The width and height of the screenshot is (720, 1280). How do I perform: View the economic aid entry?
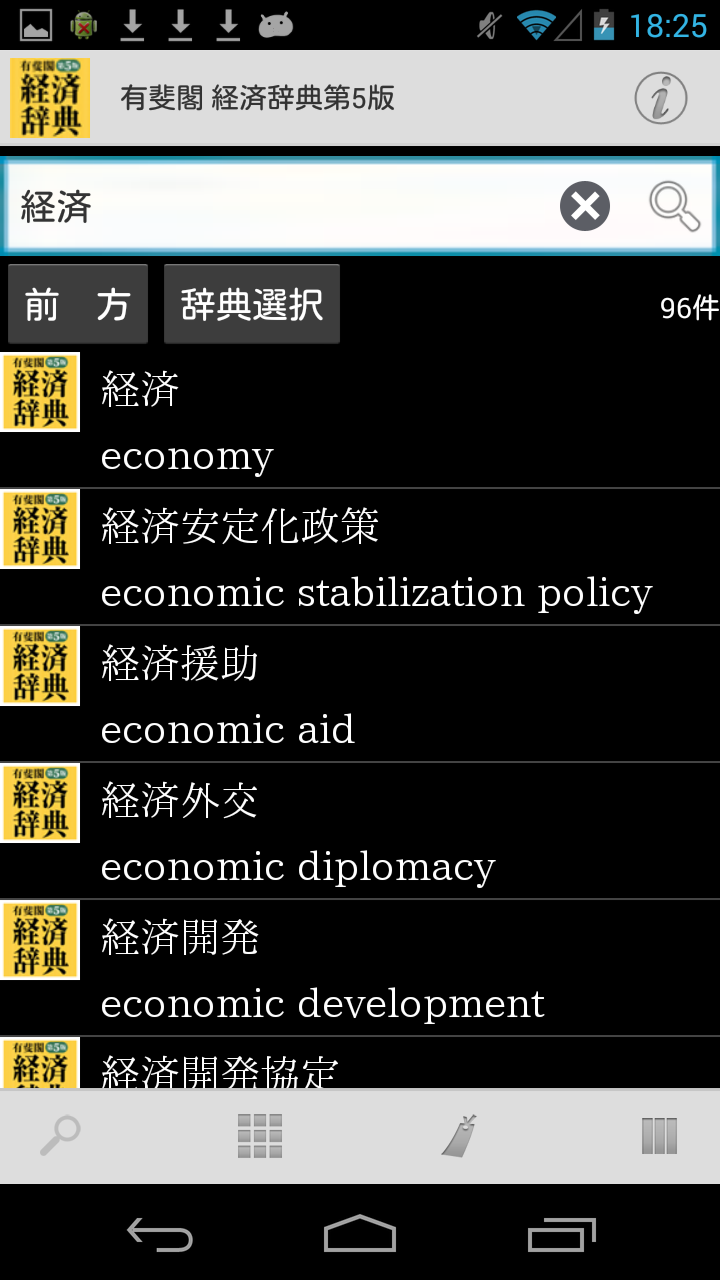(360, 694)
